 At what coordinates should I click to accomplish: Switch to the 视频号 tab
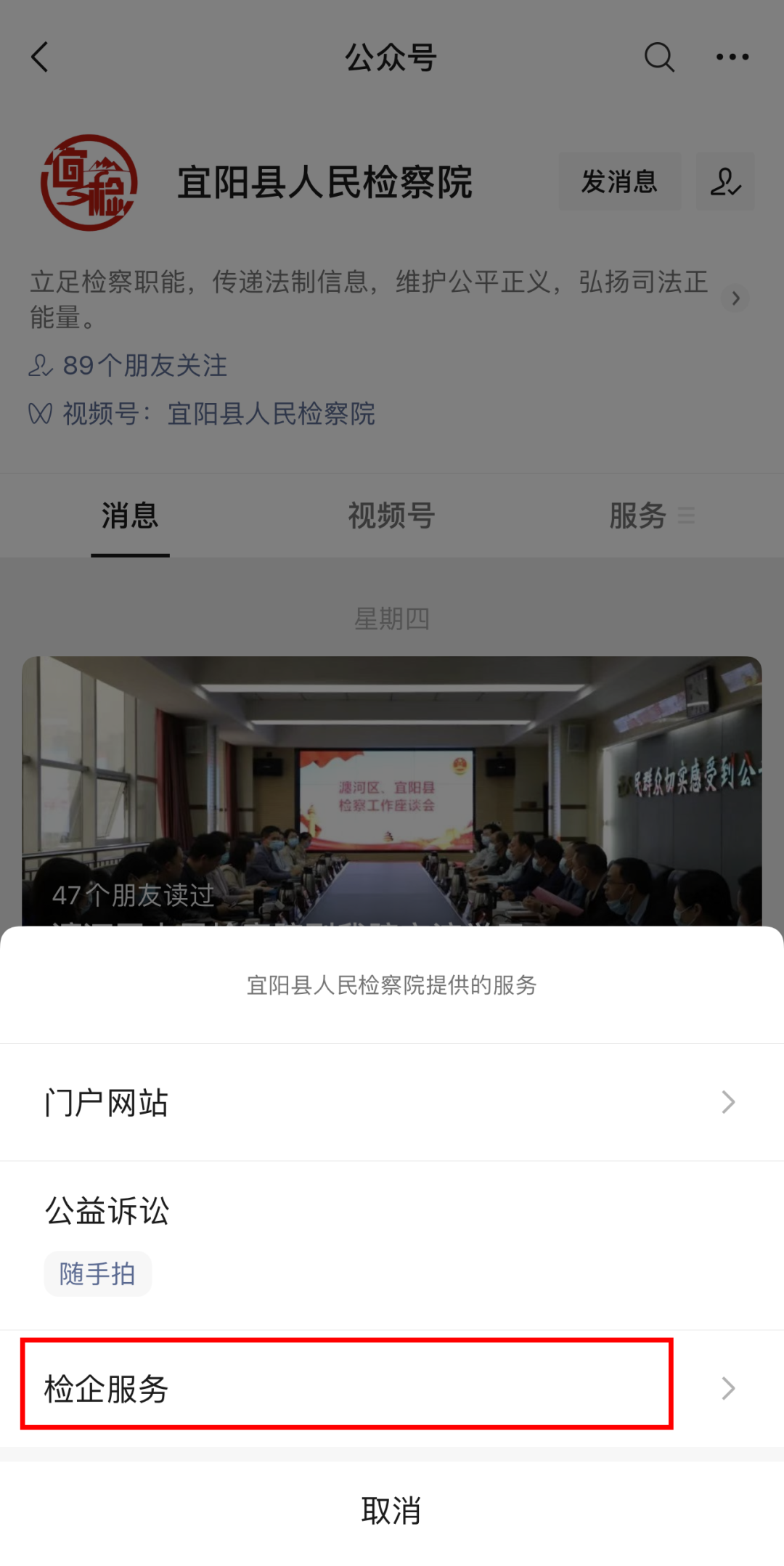tap(391, 516)
